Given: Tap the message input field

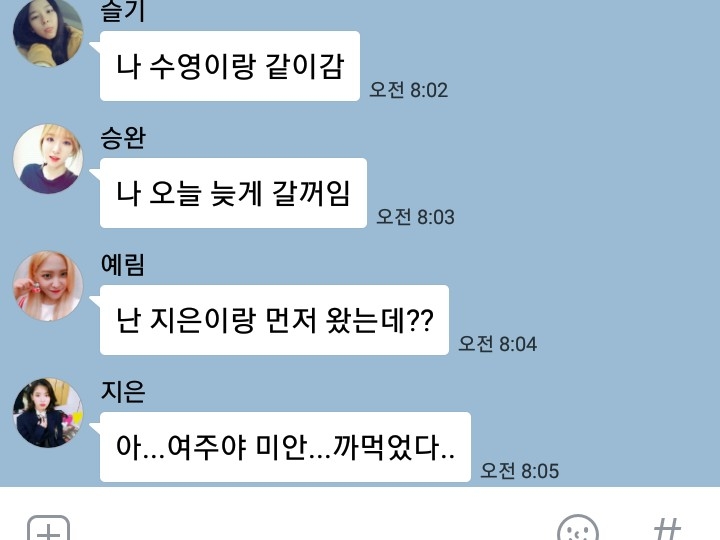Looking at the screenshot, I should 312,528.
